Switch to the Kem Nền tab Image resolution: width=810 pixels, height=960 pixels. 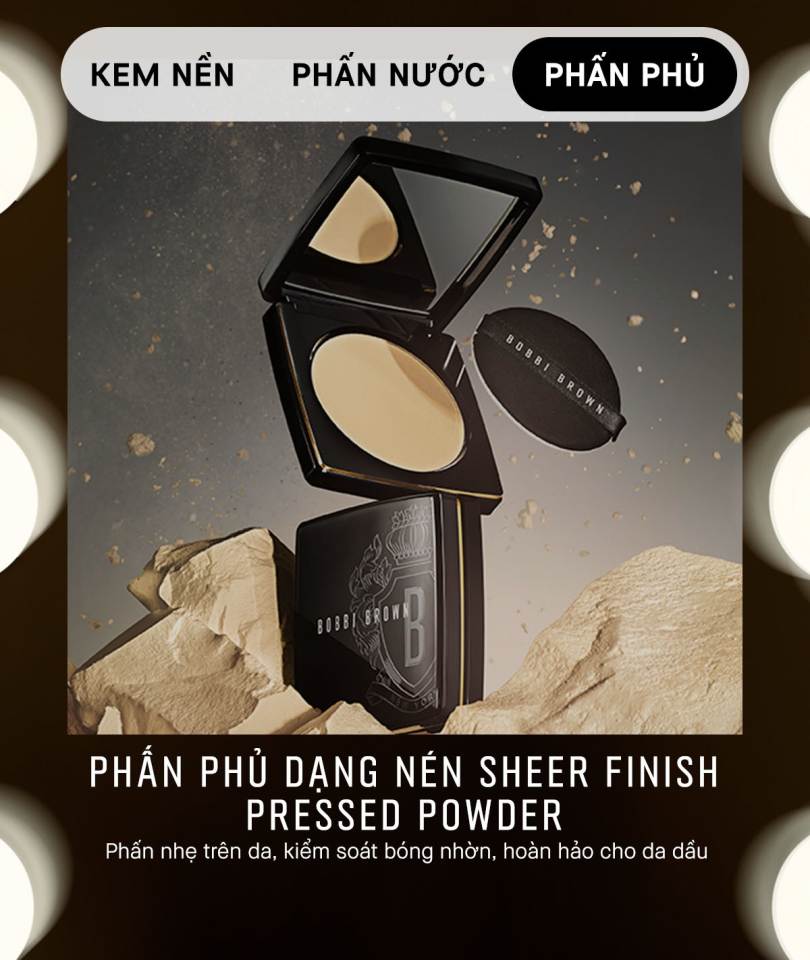(x=162, y=75)
